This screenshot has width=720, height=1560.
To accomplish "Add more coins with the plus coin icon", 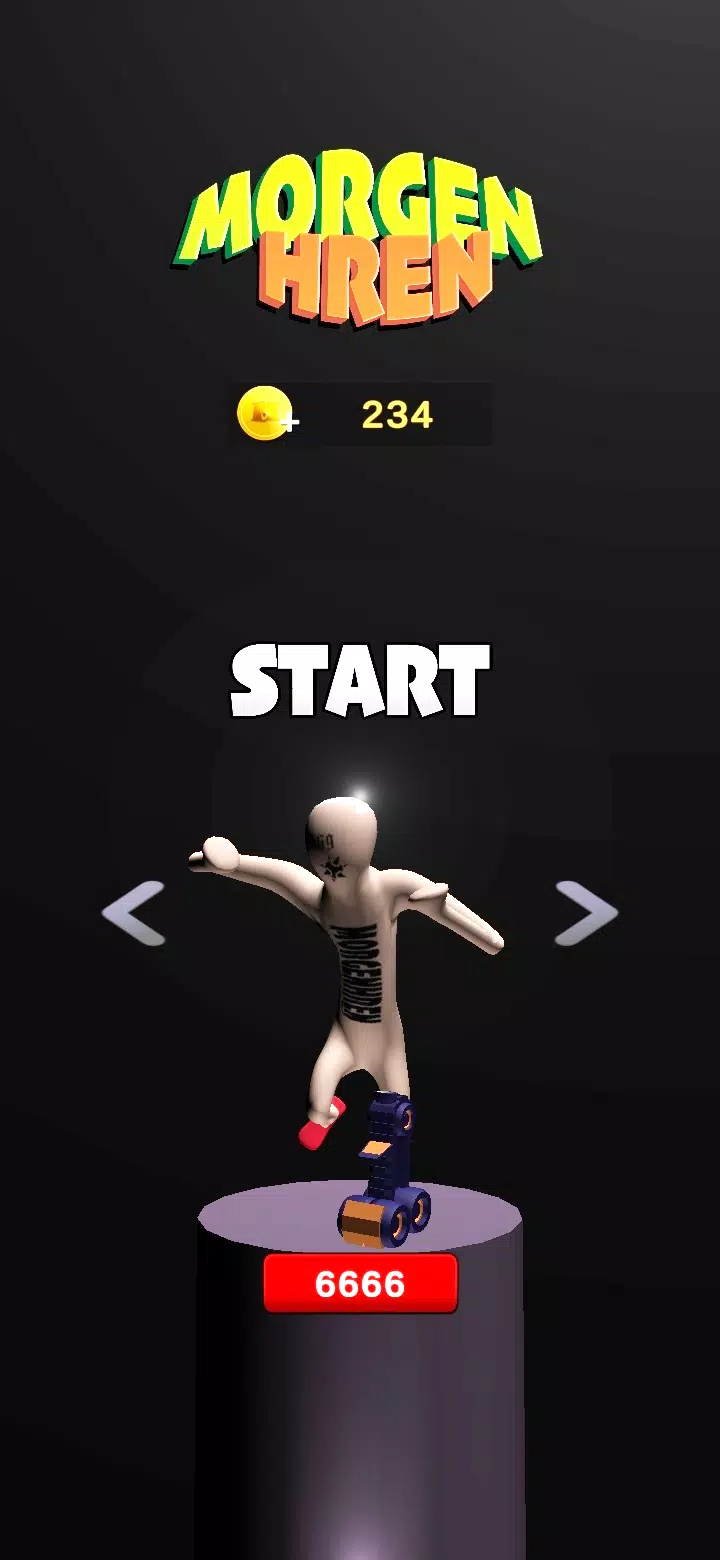I will pyautogui.click(x=267, y=414).
